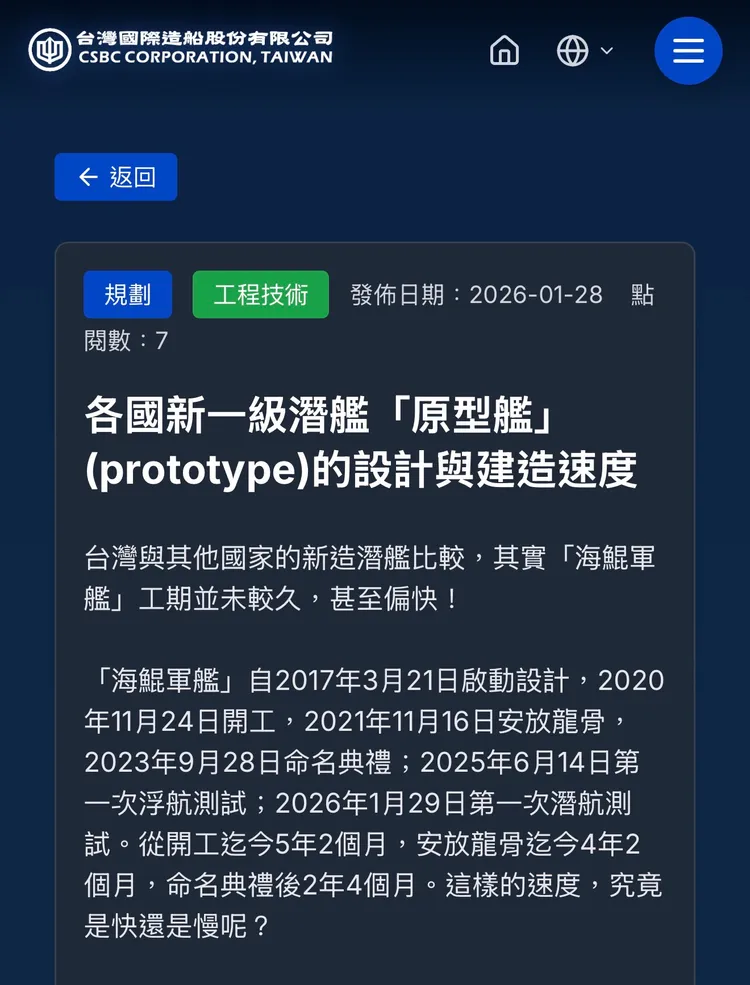Click the article body paragraph about 海鯤軍艦
Image resolution: width=750 pixels, height=985 pixels.
375,800
